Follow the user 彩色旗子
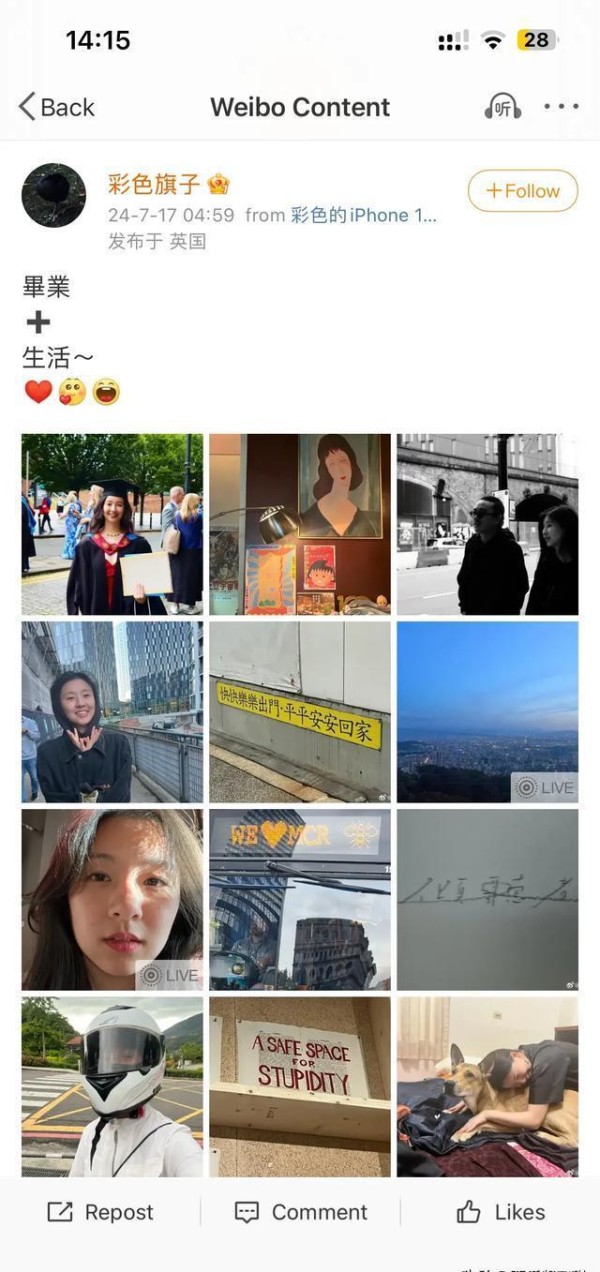Image resolution: width=600 pixels, height=1272 pixels. tap(522, 191)
